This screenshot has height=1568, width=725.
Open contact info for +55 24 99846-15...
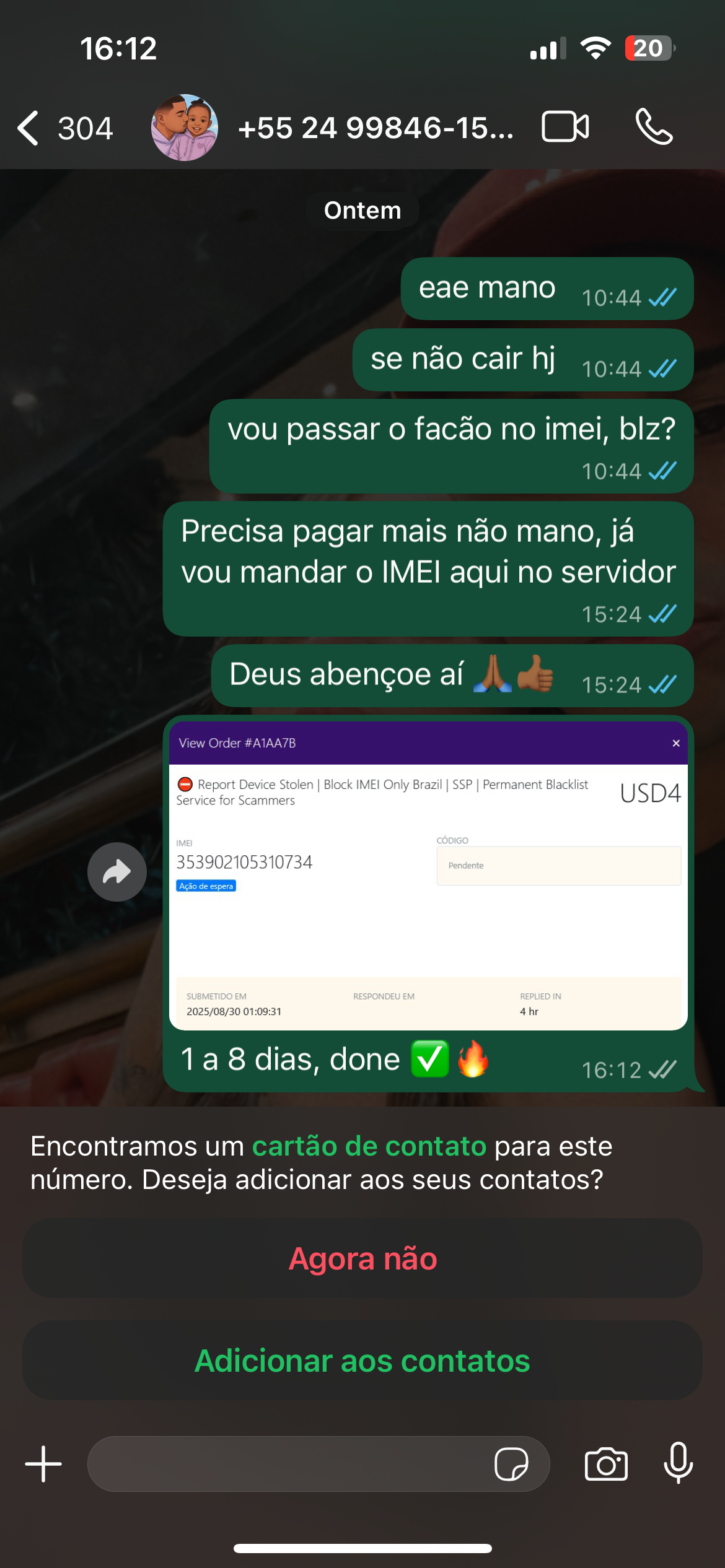tap(376, 128)
